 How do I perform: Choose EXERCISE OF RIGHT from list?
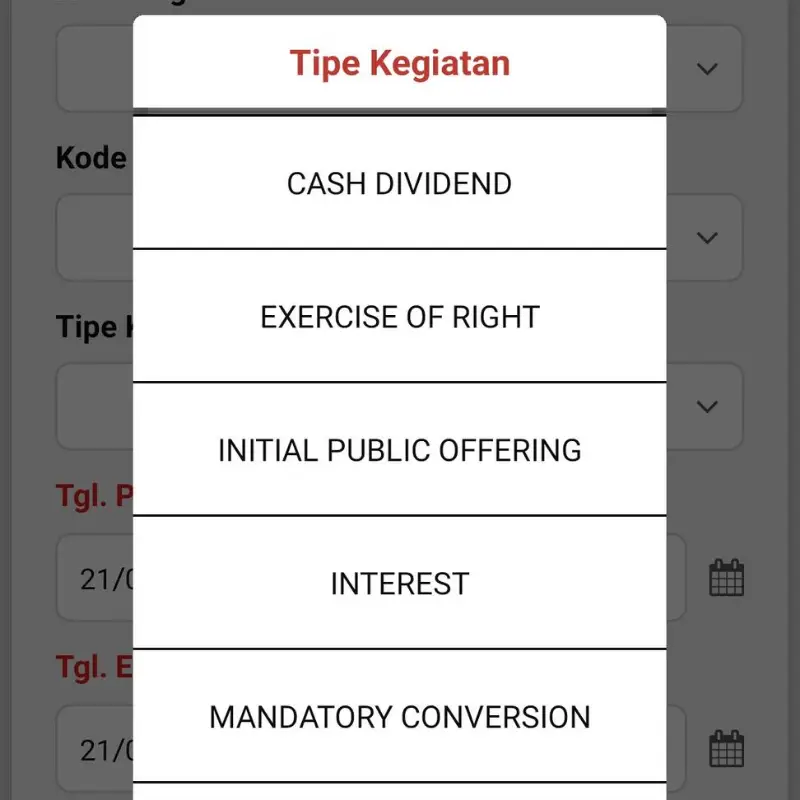(x=399, y=317)
